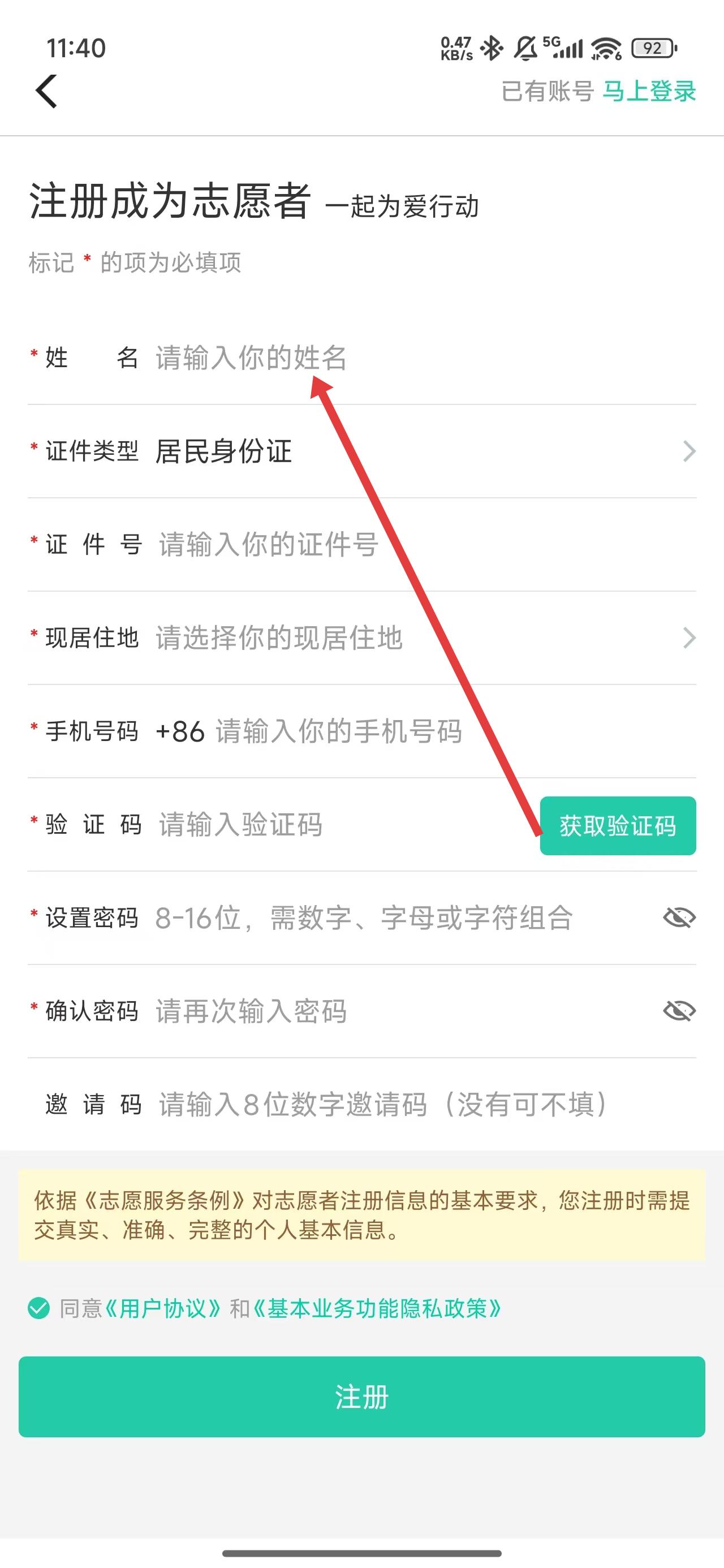Open the 《用户协议》 link
The height and width of the screenshot is (1568, 724).
[x=162, y=1308]
